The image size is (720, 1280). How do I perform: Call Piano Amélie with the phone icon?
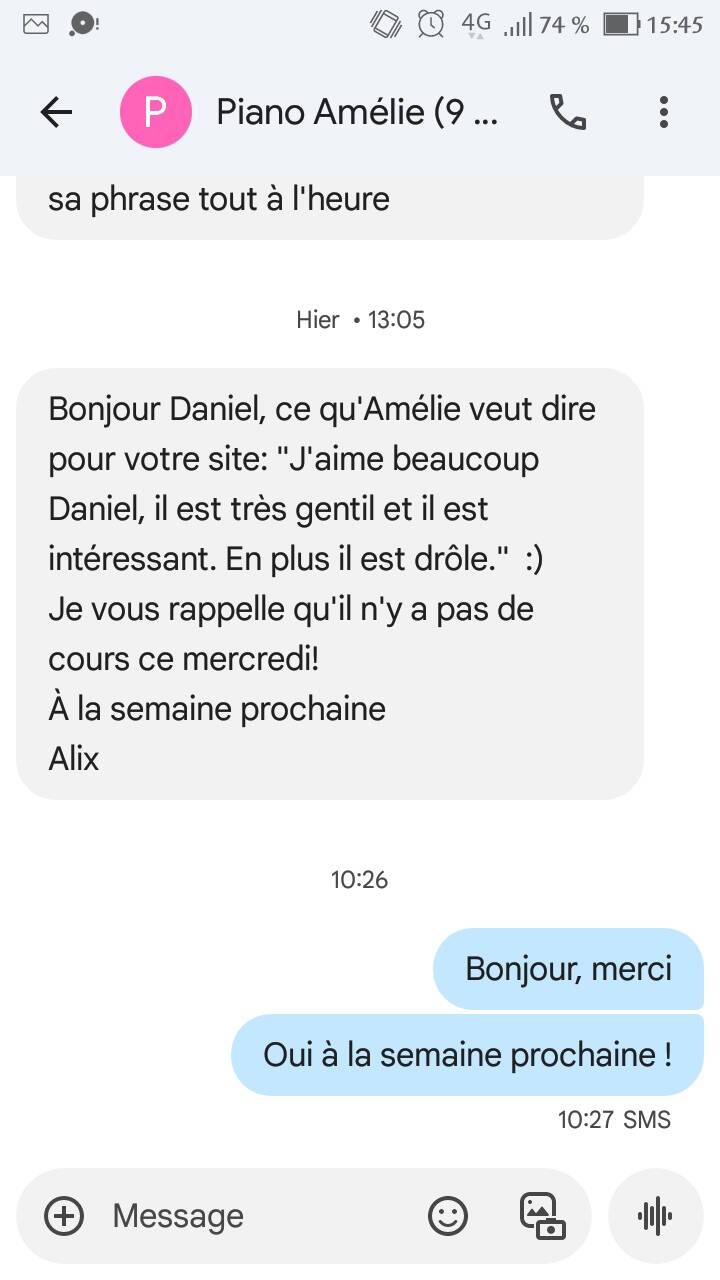click(568, 112)
